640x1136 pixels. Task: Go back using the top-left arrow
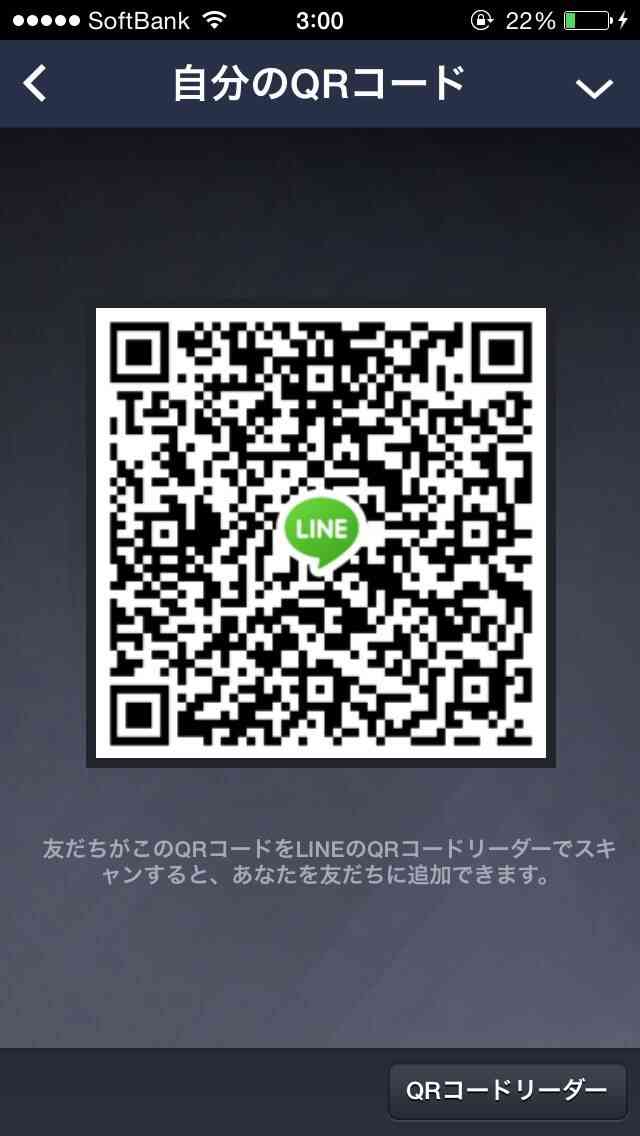coord(35,84)
